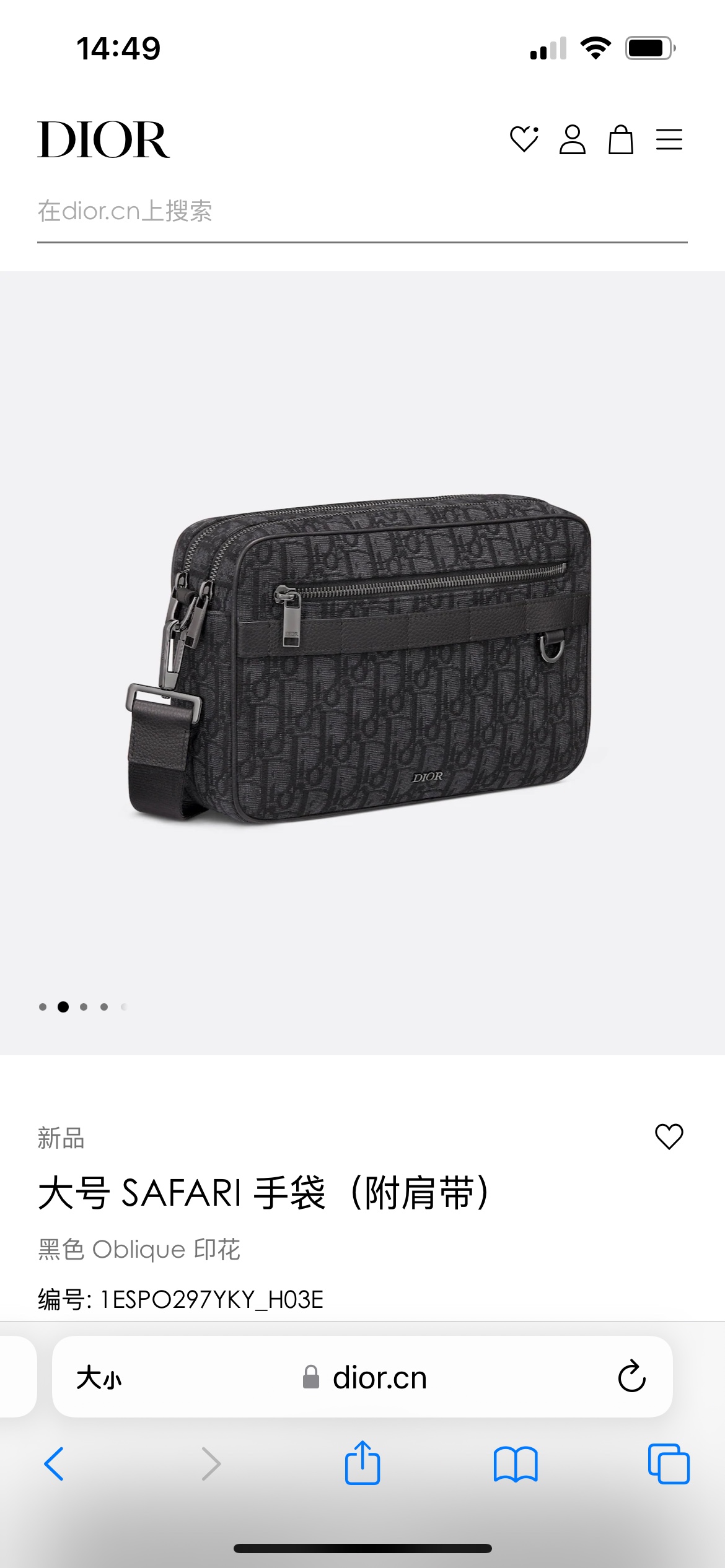
Task: Open the wishlist heart icon in header
Action: (524, 139)
